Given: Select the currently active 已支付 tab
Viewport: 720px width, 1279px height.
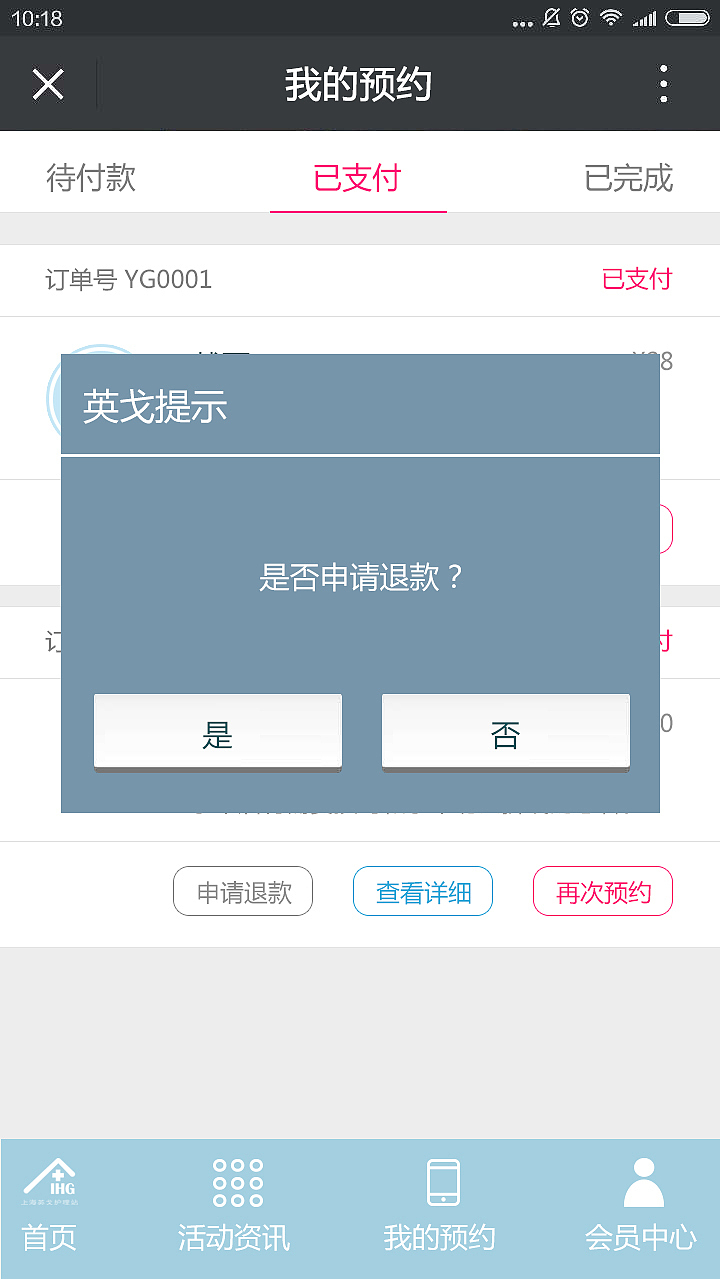Looking at the screenshot, I should click(x=357, y=178).
